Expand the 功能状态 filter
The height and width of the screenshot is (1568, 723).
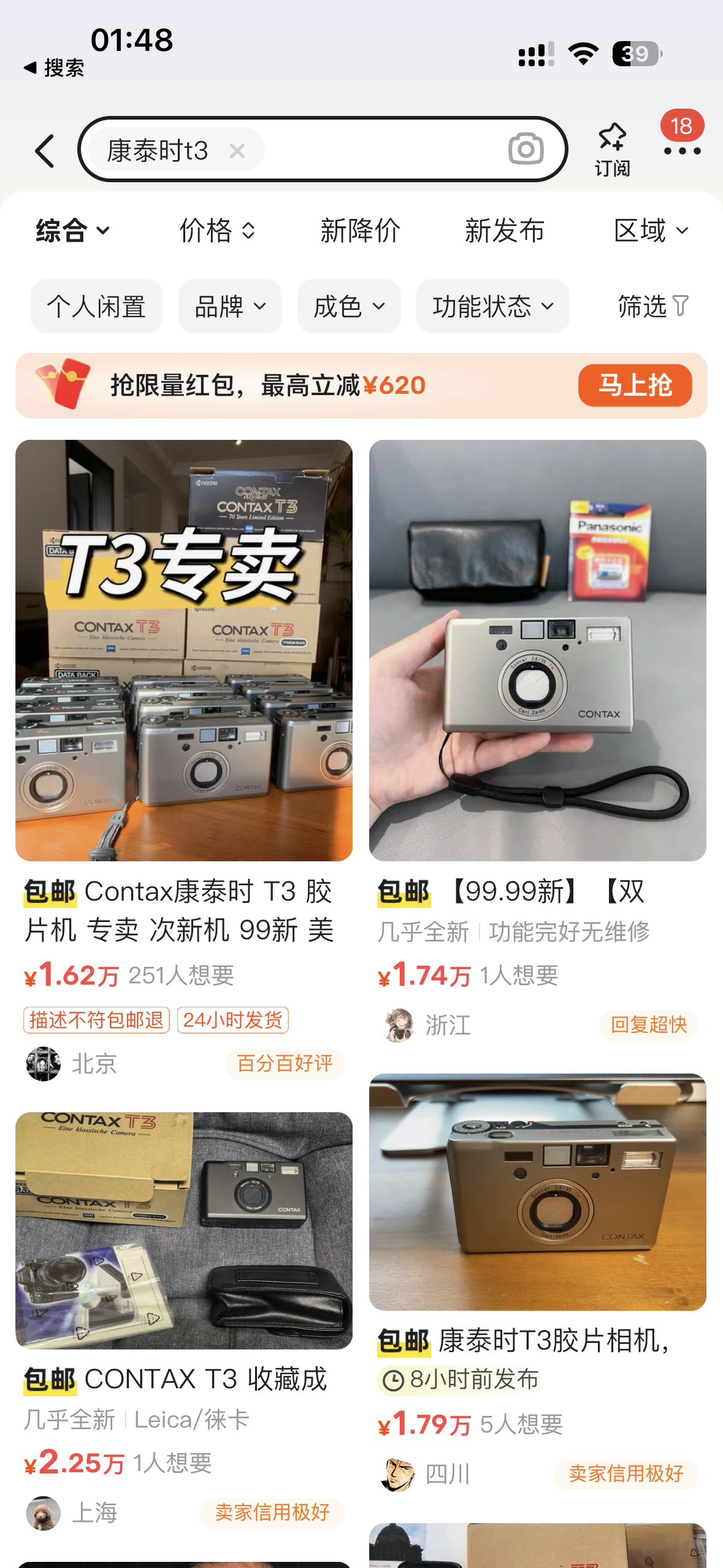pyautogui.click(x=492, y=306)
